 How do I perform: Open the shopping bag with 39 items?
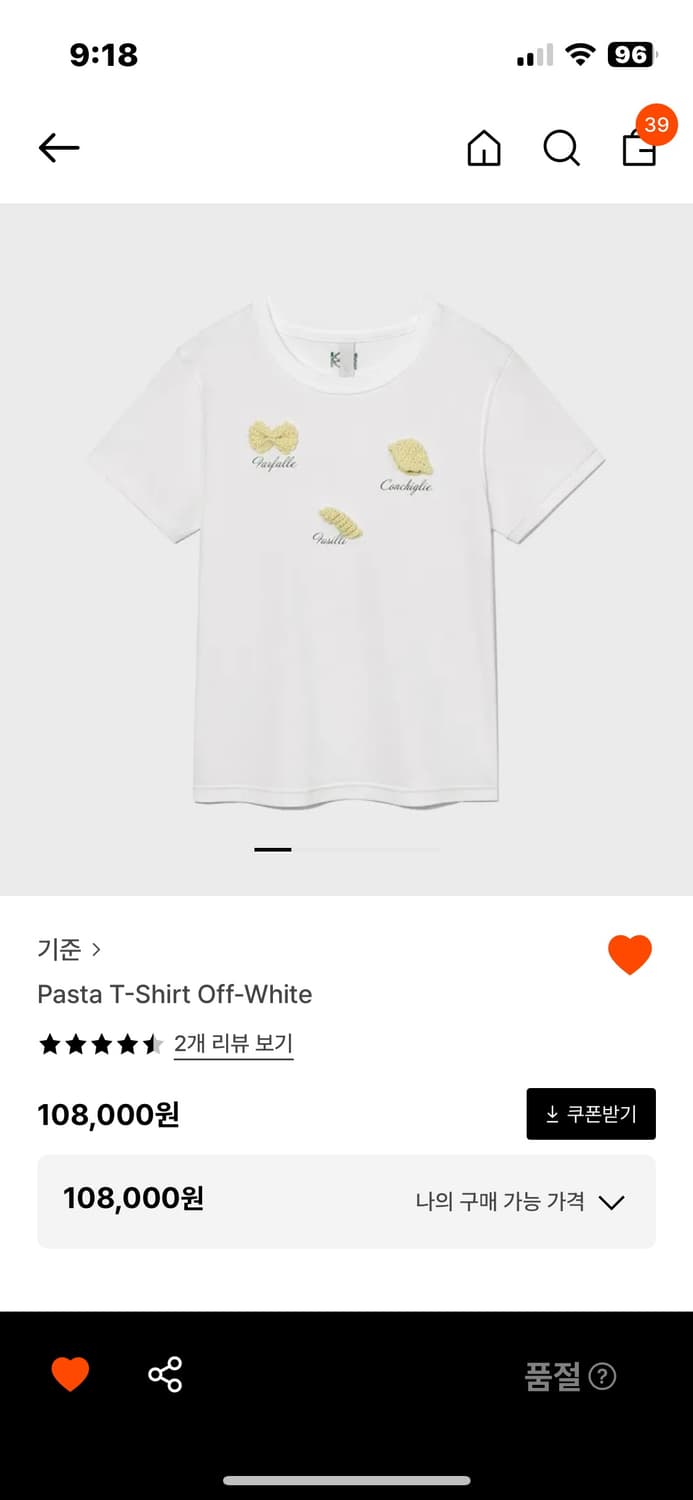(x=640, y=148)
